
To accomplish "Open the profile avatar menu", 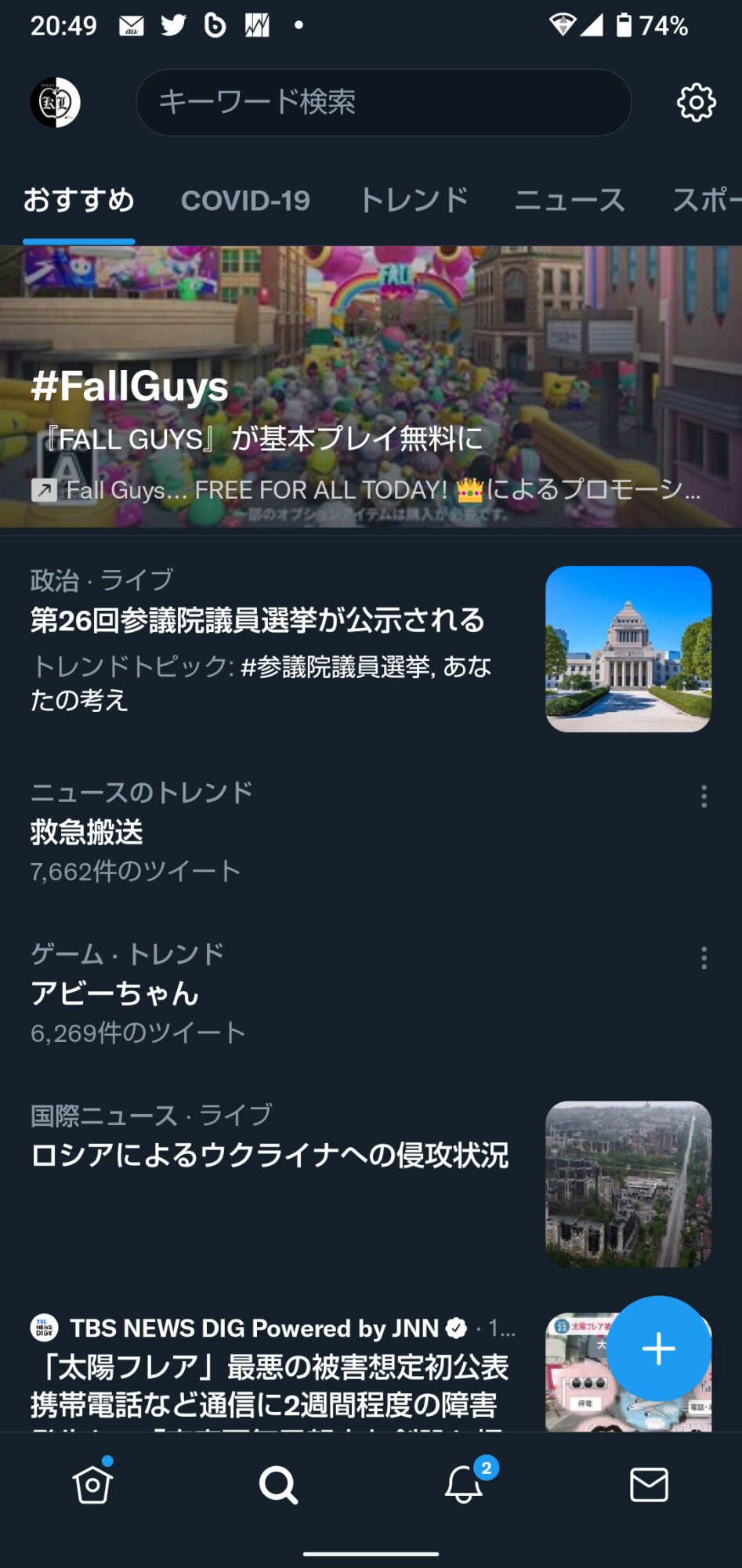I will tap(55, 102).
